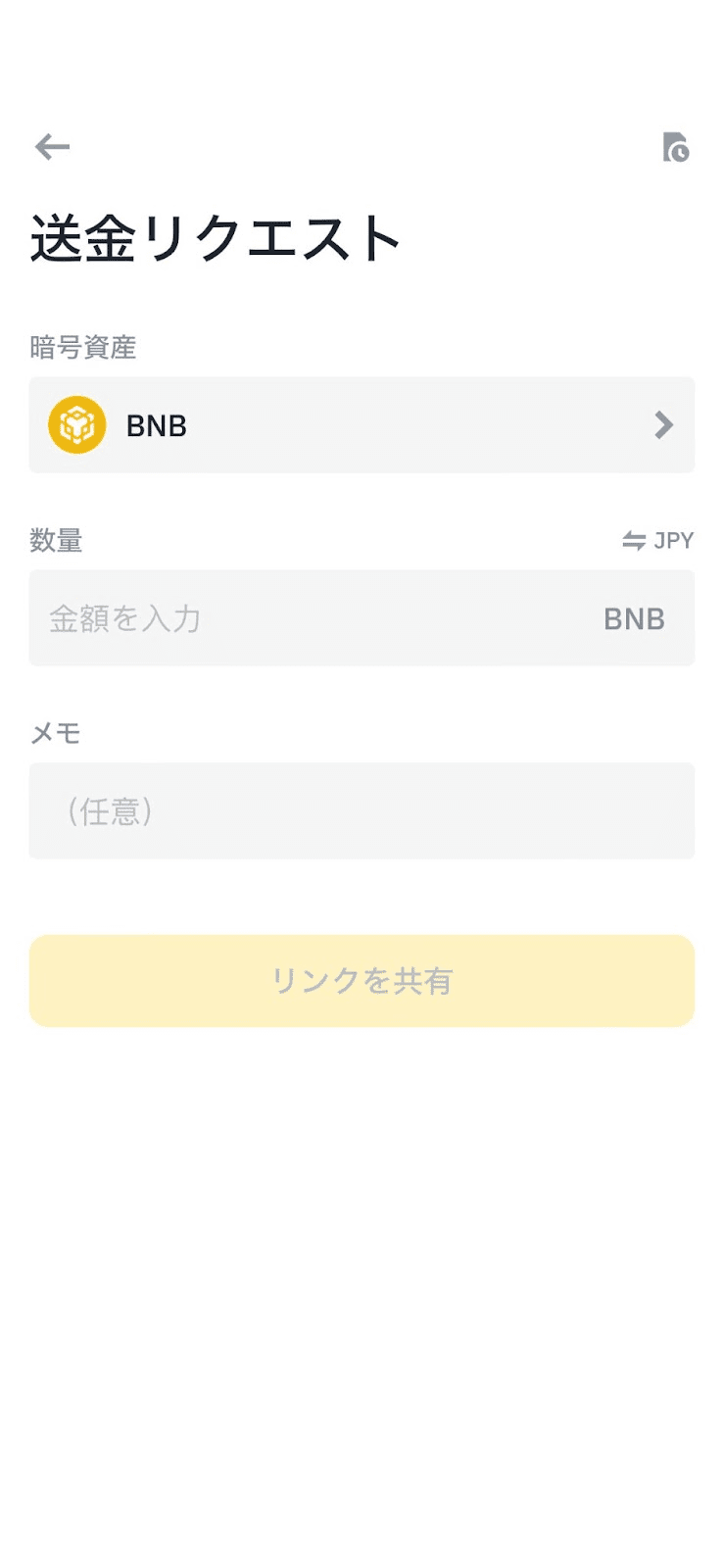The width and height of the screenshot is (724, 1568).
Task: Open the BNB crypto asset selector
Action: point(362,425)
